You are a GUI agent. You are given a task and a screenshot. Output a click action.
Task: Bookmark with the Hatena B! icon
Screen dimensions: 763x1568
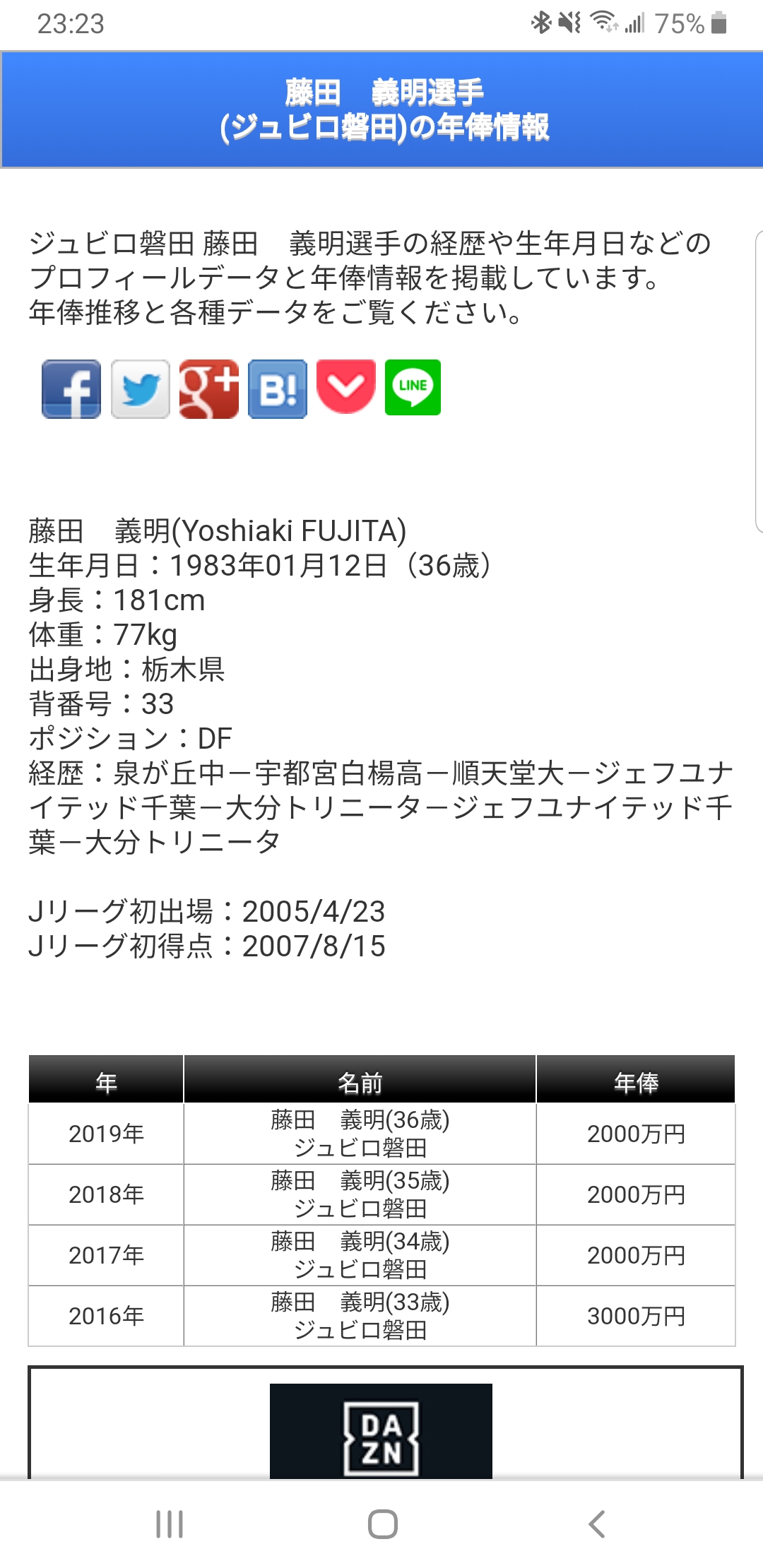point(277,388)
